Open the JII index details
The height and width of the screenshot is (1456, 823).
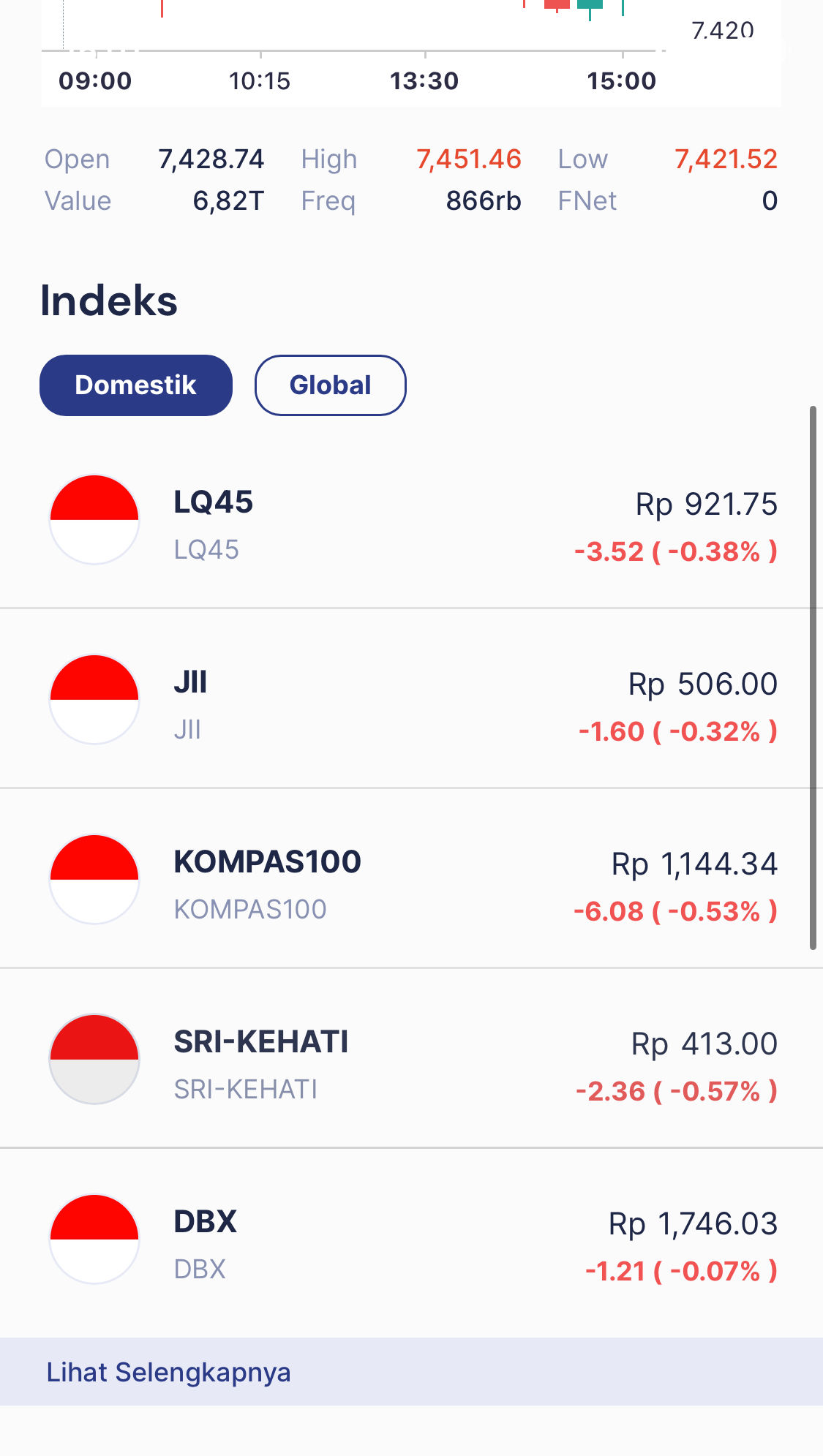[411, 699]
